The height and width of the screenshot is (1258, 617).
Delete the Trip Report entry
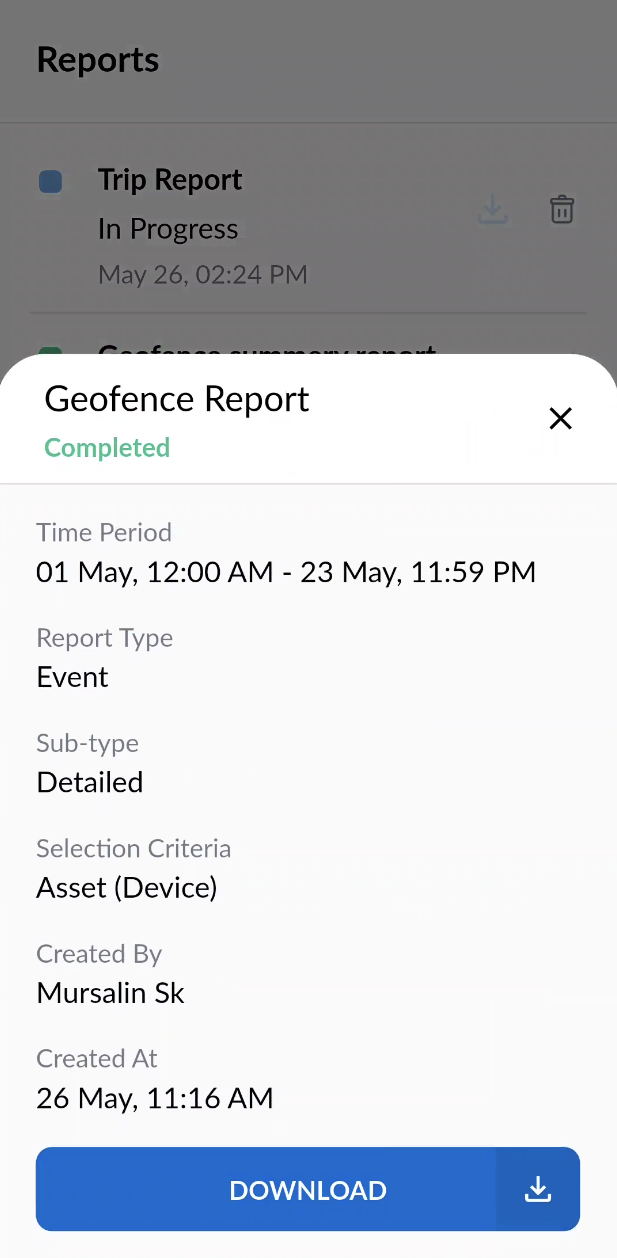(x=562, y=210)
